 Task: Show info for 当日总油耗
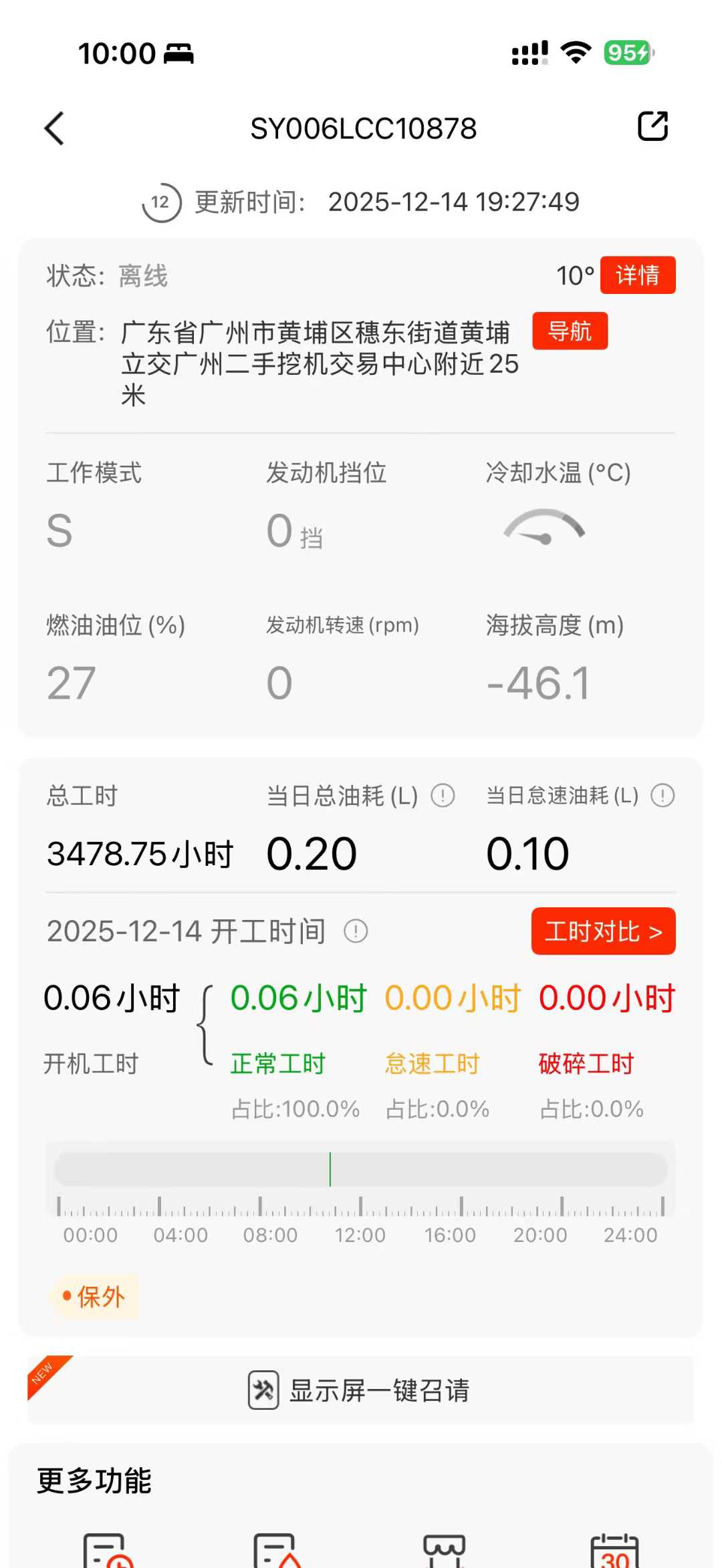tap(443, 796)
